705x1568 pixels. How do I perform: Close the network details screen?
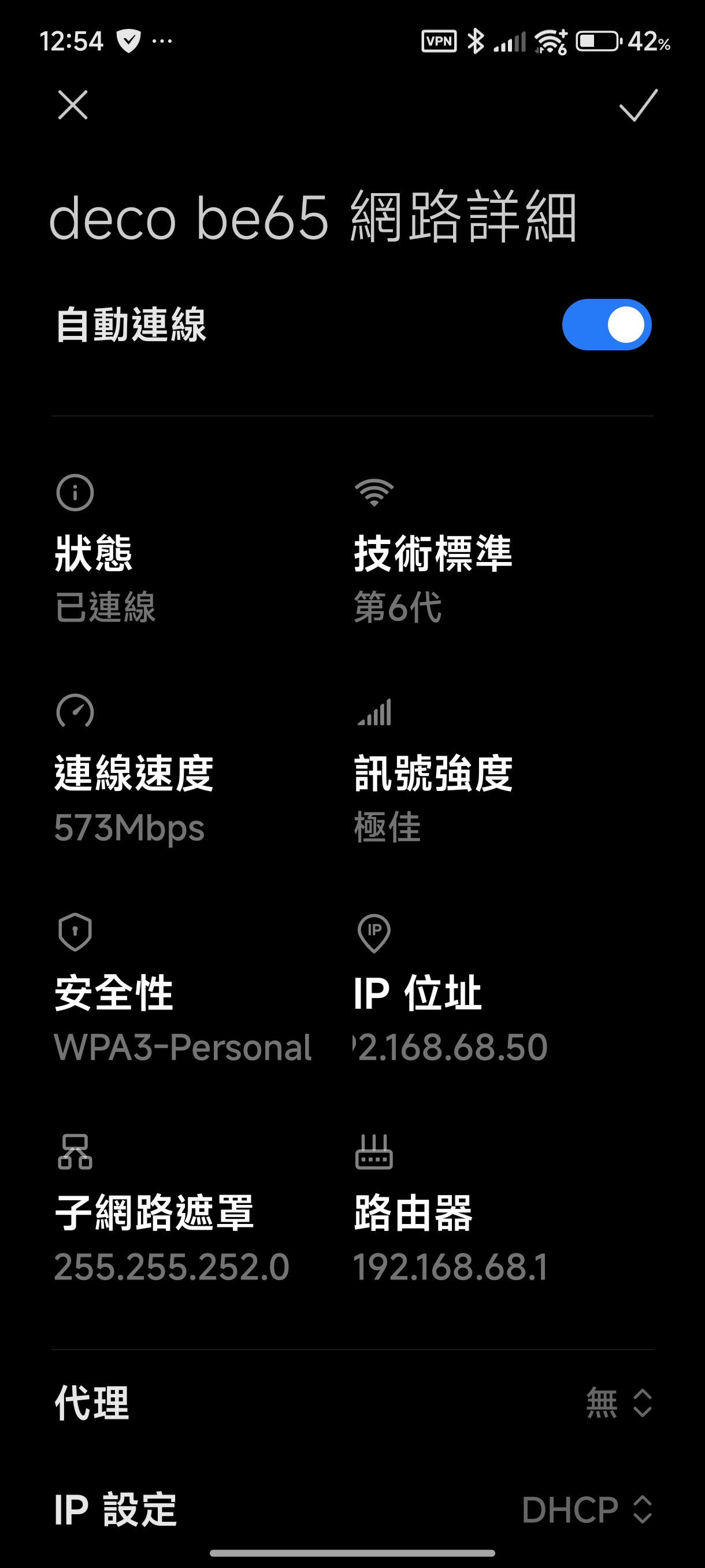point(73,105)
